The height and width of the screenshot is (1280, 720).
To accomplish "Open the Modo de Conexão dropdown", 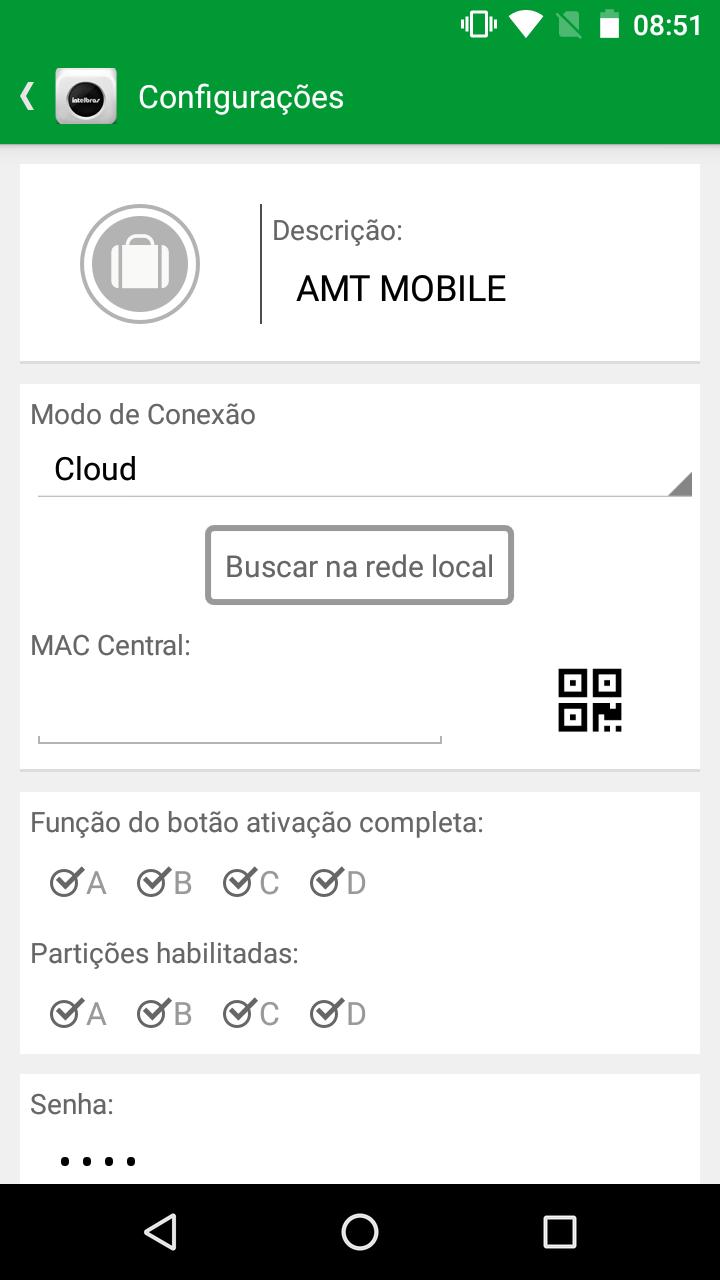I will [x=364, y=469].
